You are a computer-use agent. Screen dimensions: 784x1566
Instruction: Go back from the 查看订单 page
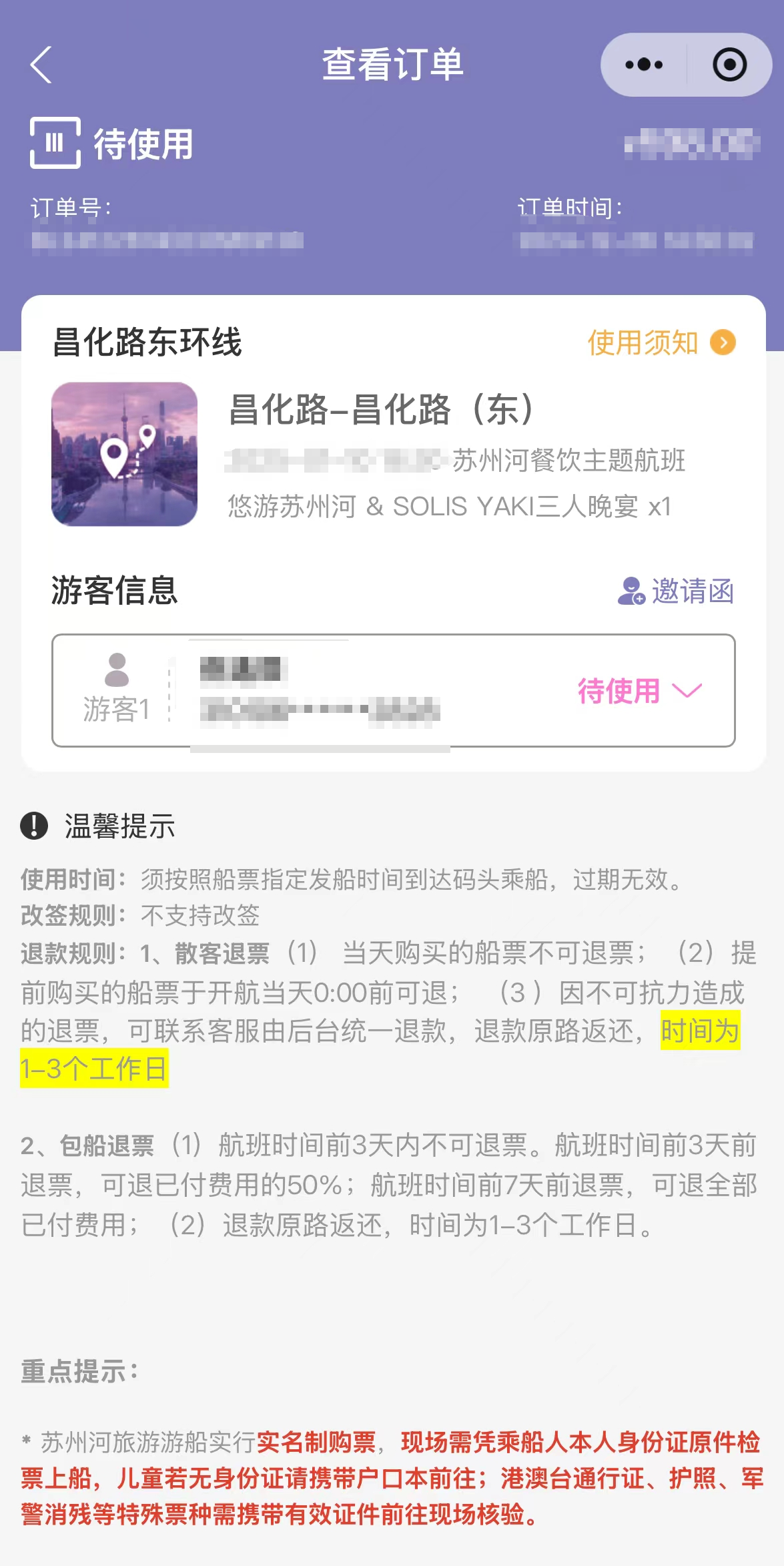point(41,65)
